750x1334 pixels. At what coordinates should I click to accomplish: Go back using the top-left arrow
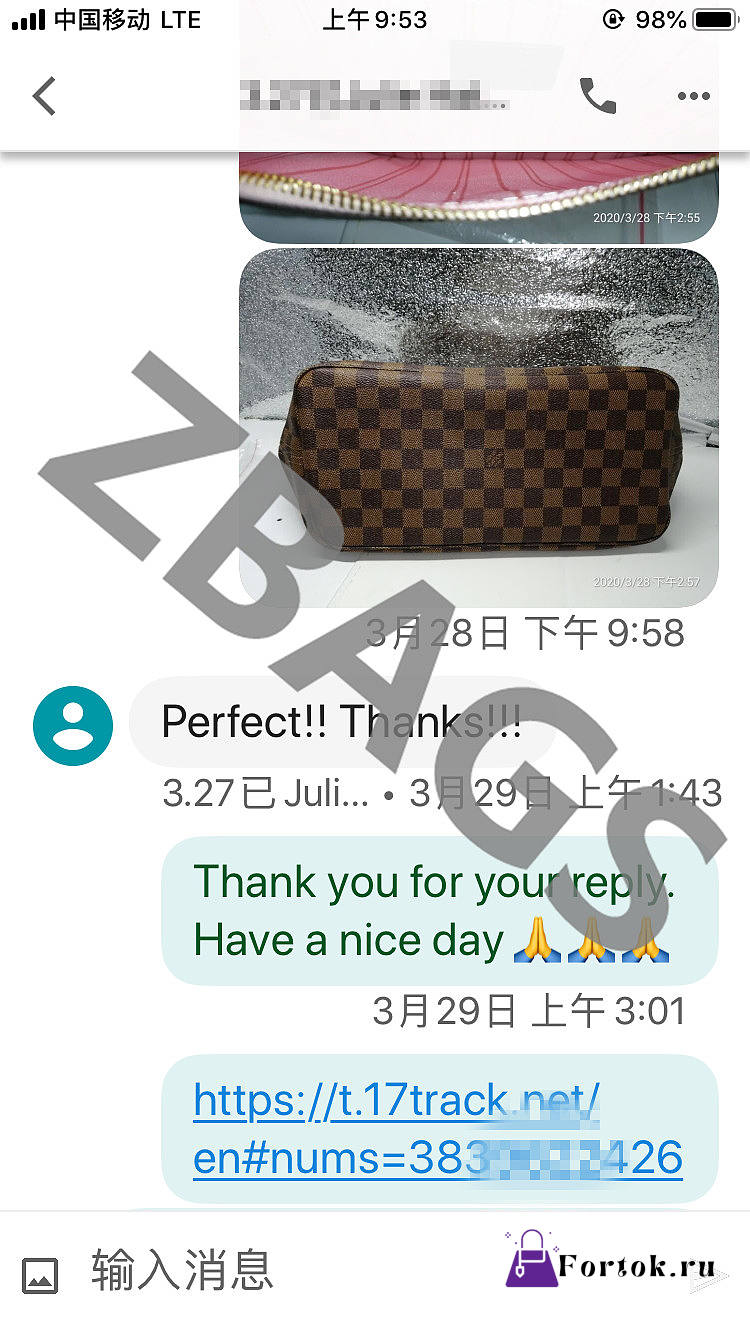pos(44,96)
